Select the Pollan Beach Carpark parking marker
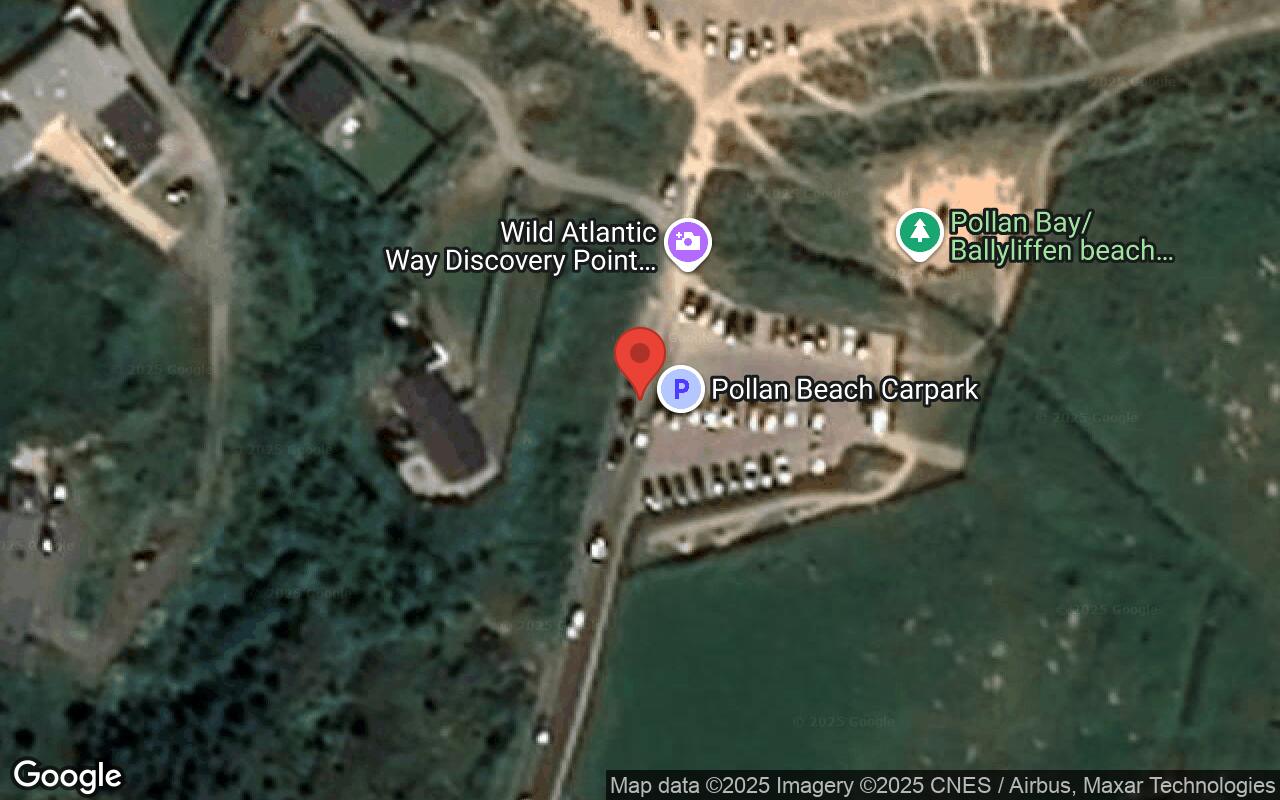This screenshot has width=1280, height=800. pyautogui.click(x=681, y=389)
